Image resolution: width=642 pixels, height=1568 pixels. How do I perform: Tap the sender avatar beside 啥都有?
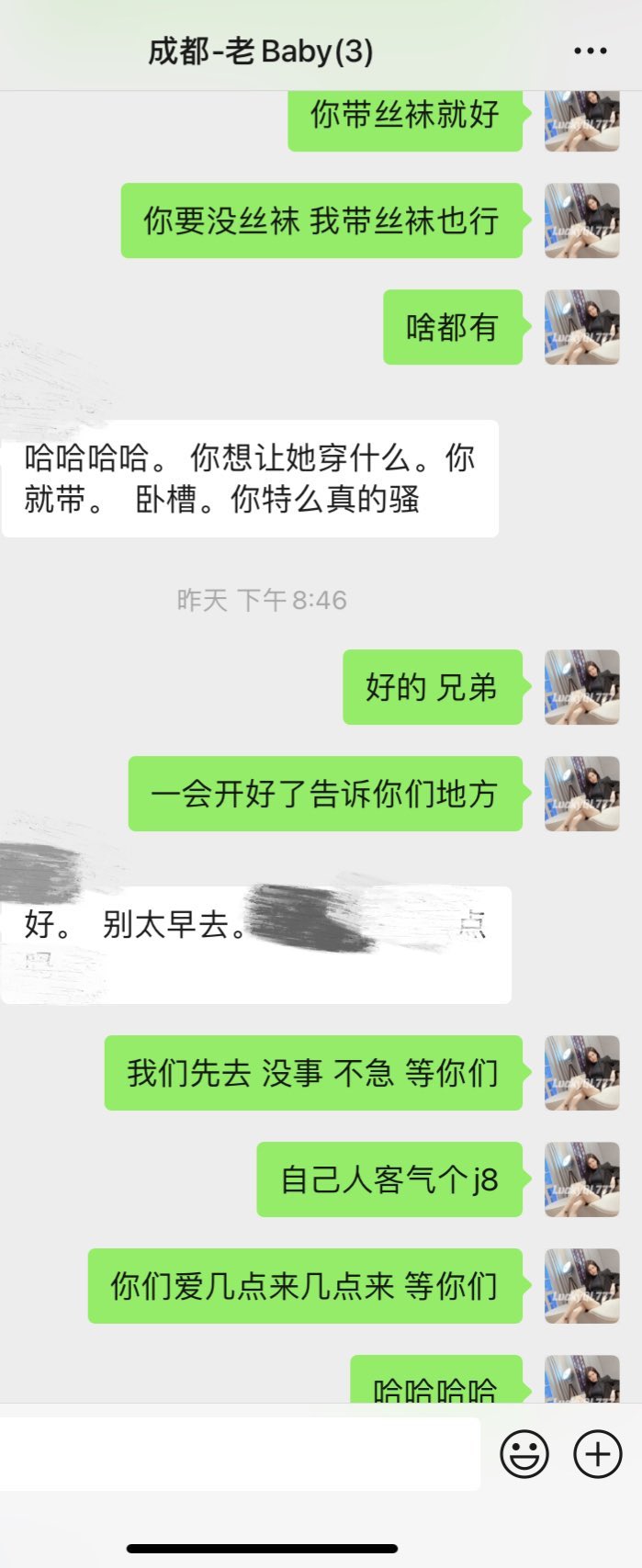(x=581, y=327)
